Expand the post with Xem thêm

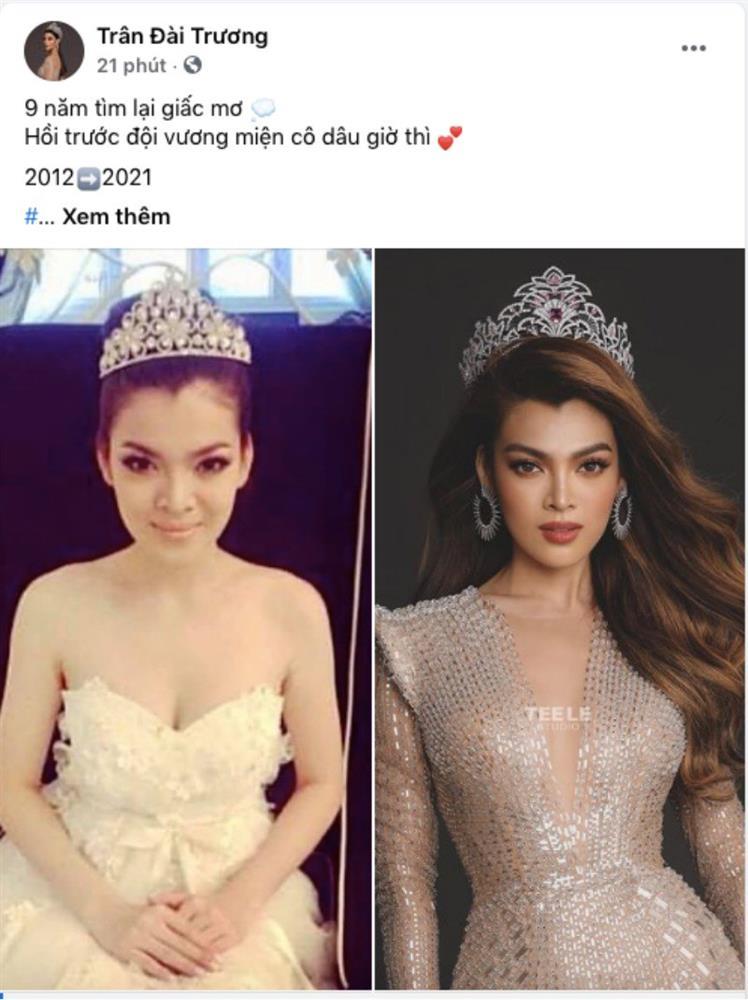click(x=116, y=216)
